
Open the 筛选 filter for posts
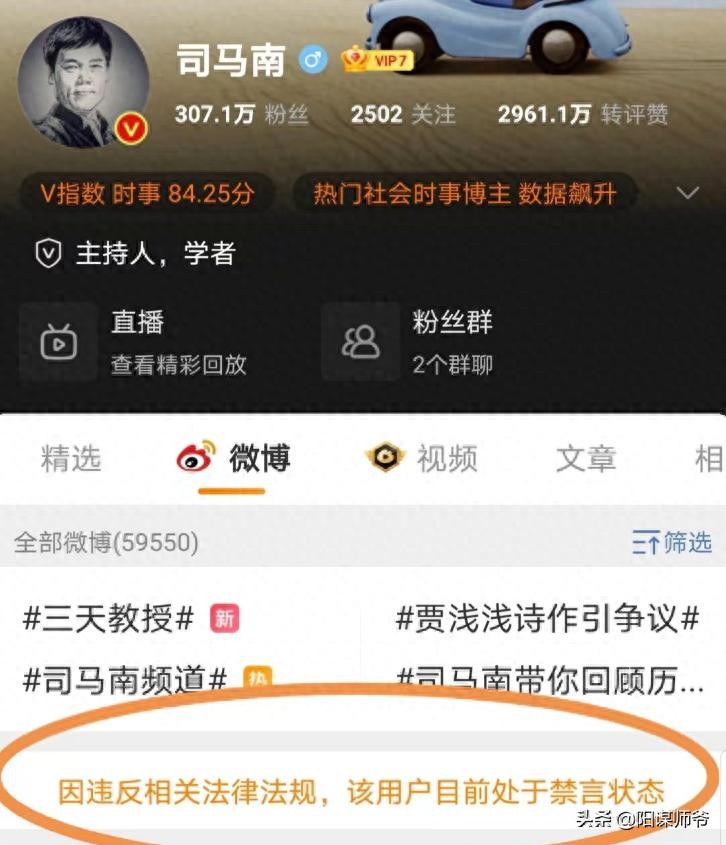pos(672,543)
